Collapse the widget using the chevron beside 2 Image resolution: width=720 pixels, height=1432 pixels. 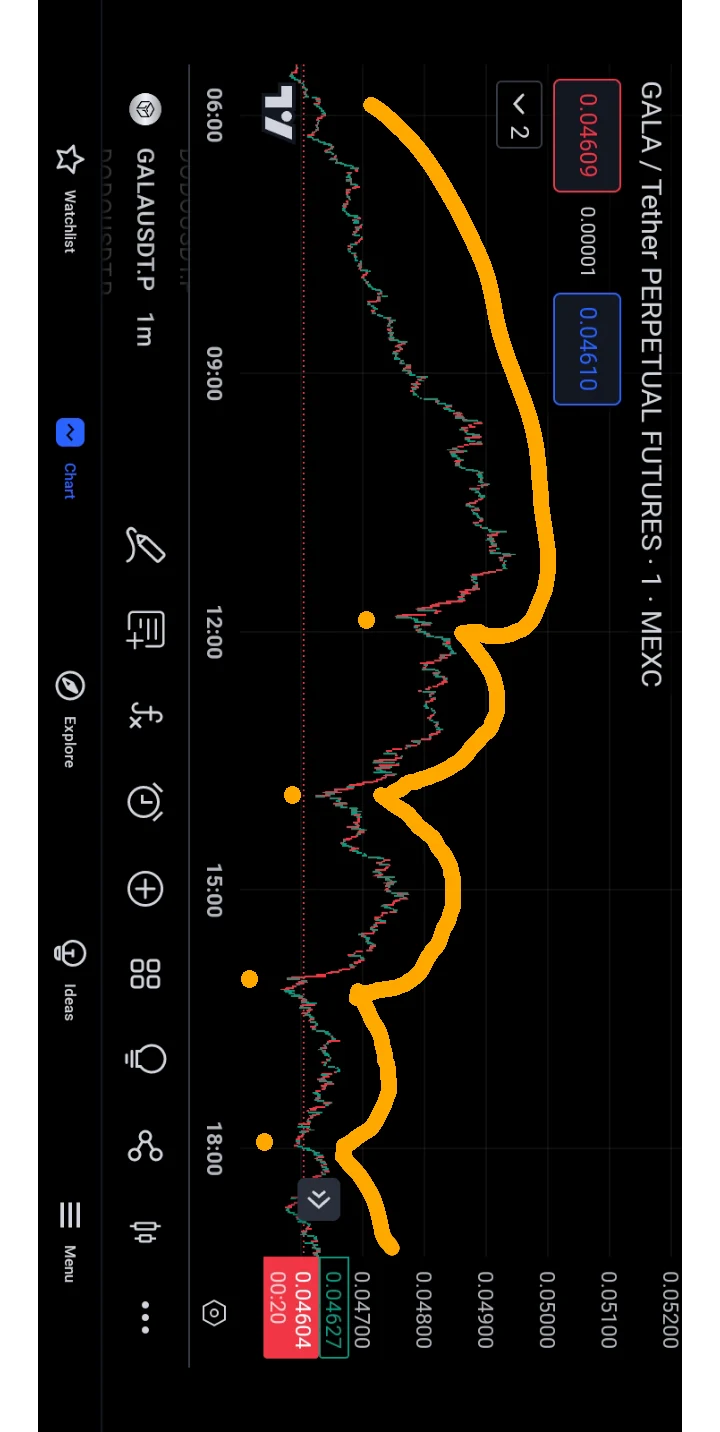click(519, 104)
